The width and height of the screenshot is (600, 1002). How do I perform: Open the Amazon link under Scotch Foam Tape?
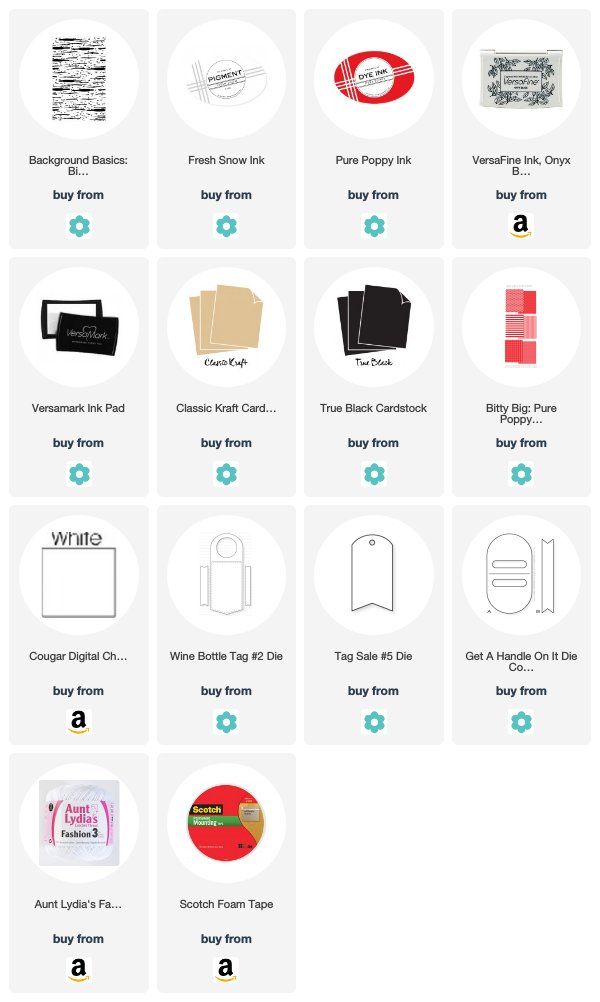(x=226, y=970)
